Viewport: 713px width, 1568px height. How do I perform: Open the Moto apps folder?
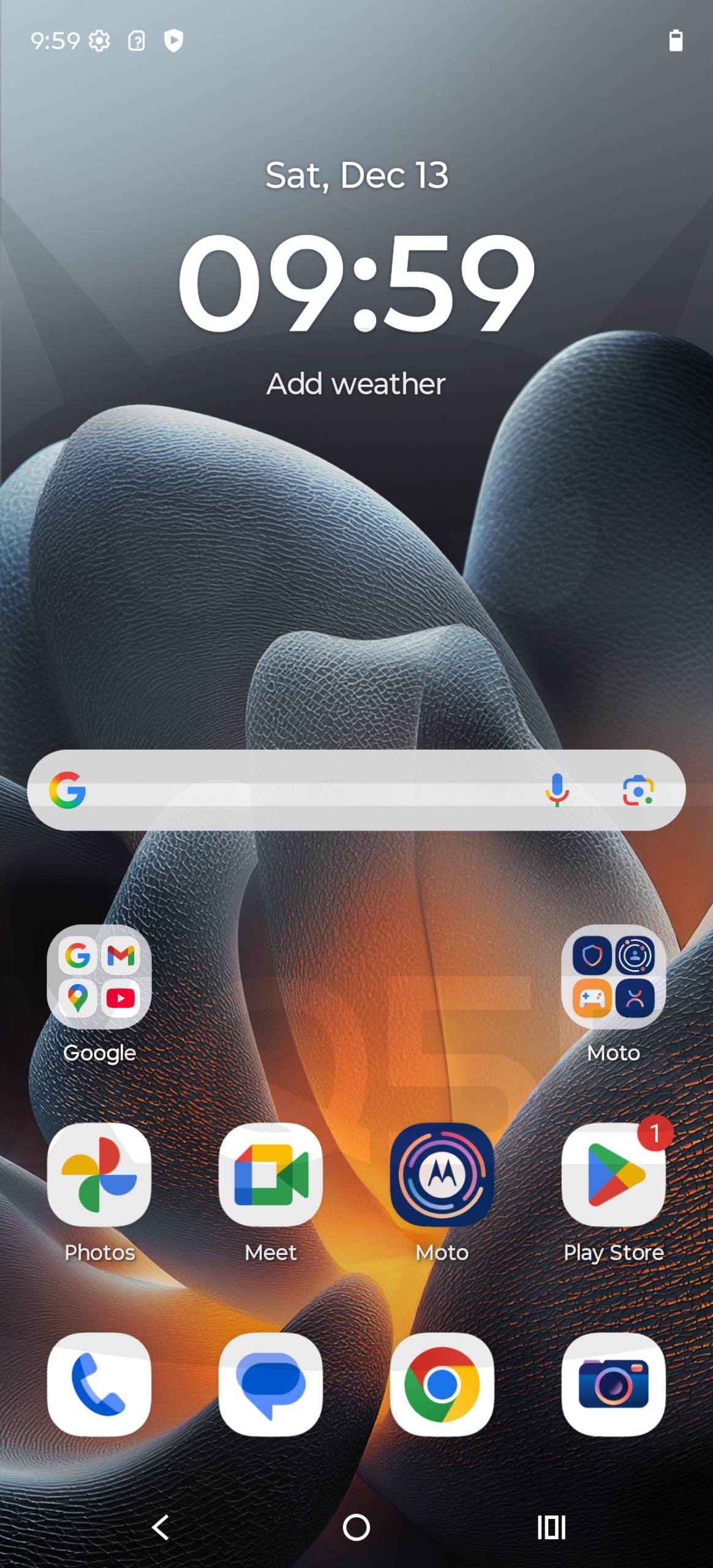pyautogui.click(x=613, y=977)
